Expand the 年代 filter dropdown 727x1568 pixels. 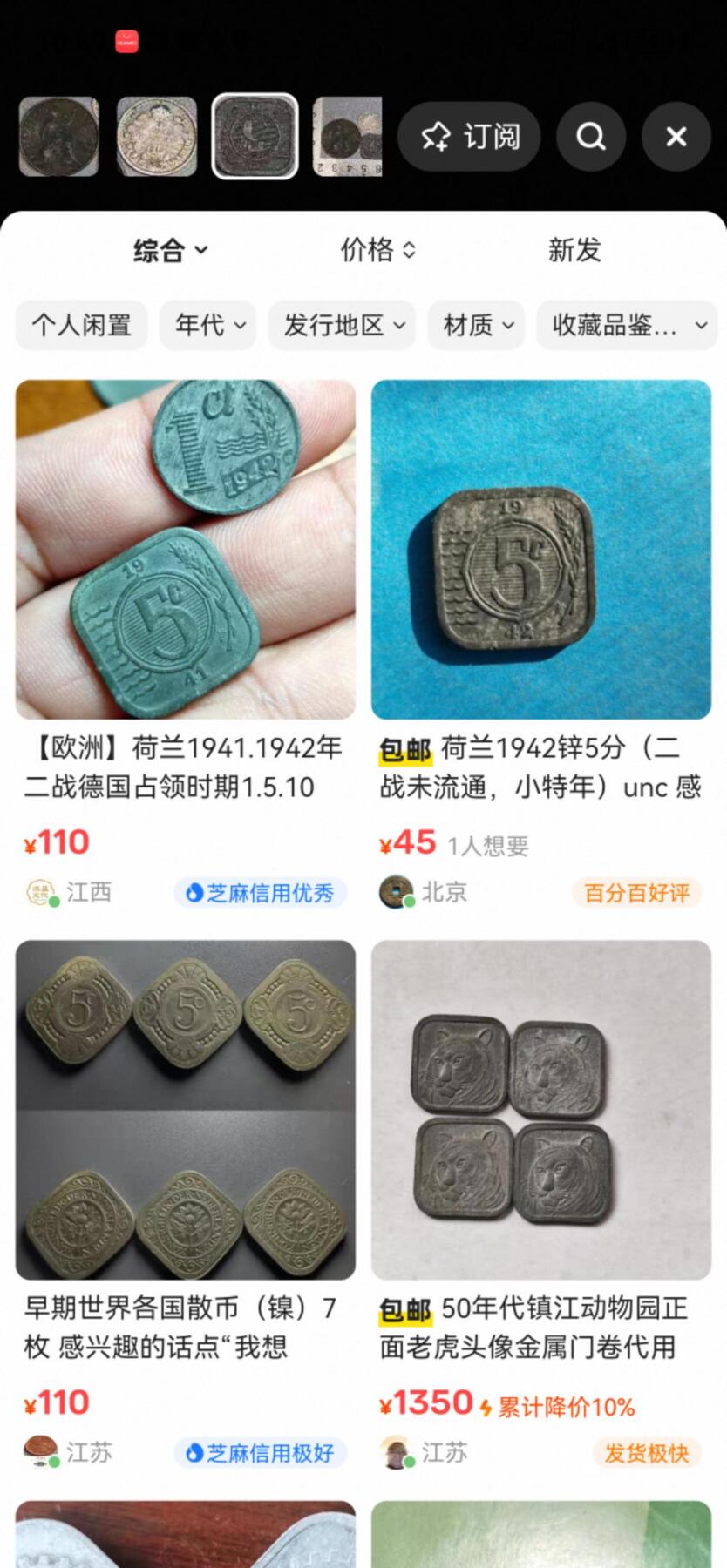click(x=207, y=325)
